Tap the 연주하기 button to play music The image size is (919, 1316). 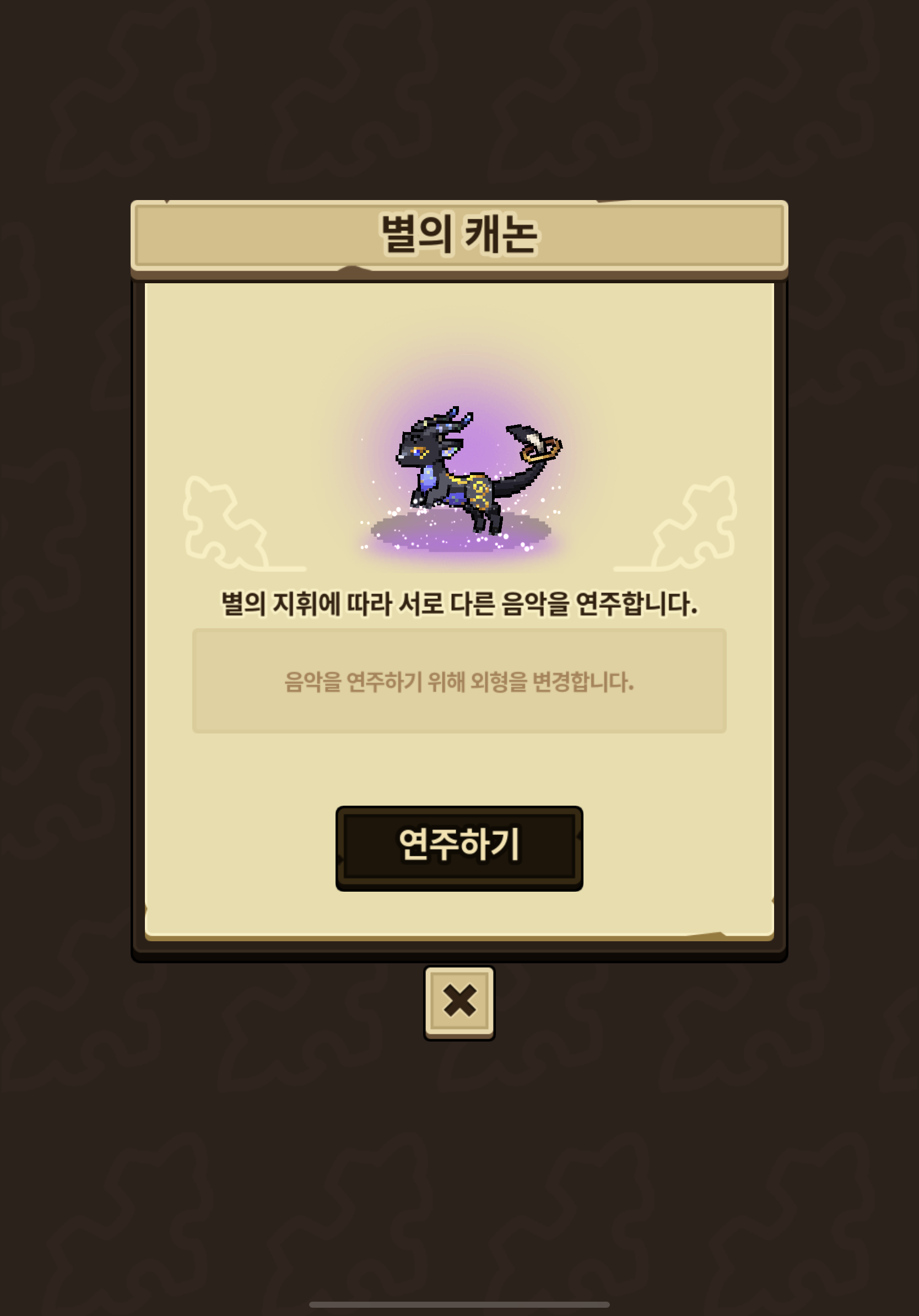(x=459, y=848)
